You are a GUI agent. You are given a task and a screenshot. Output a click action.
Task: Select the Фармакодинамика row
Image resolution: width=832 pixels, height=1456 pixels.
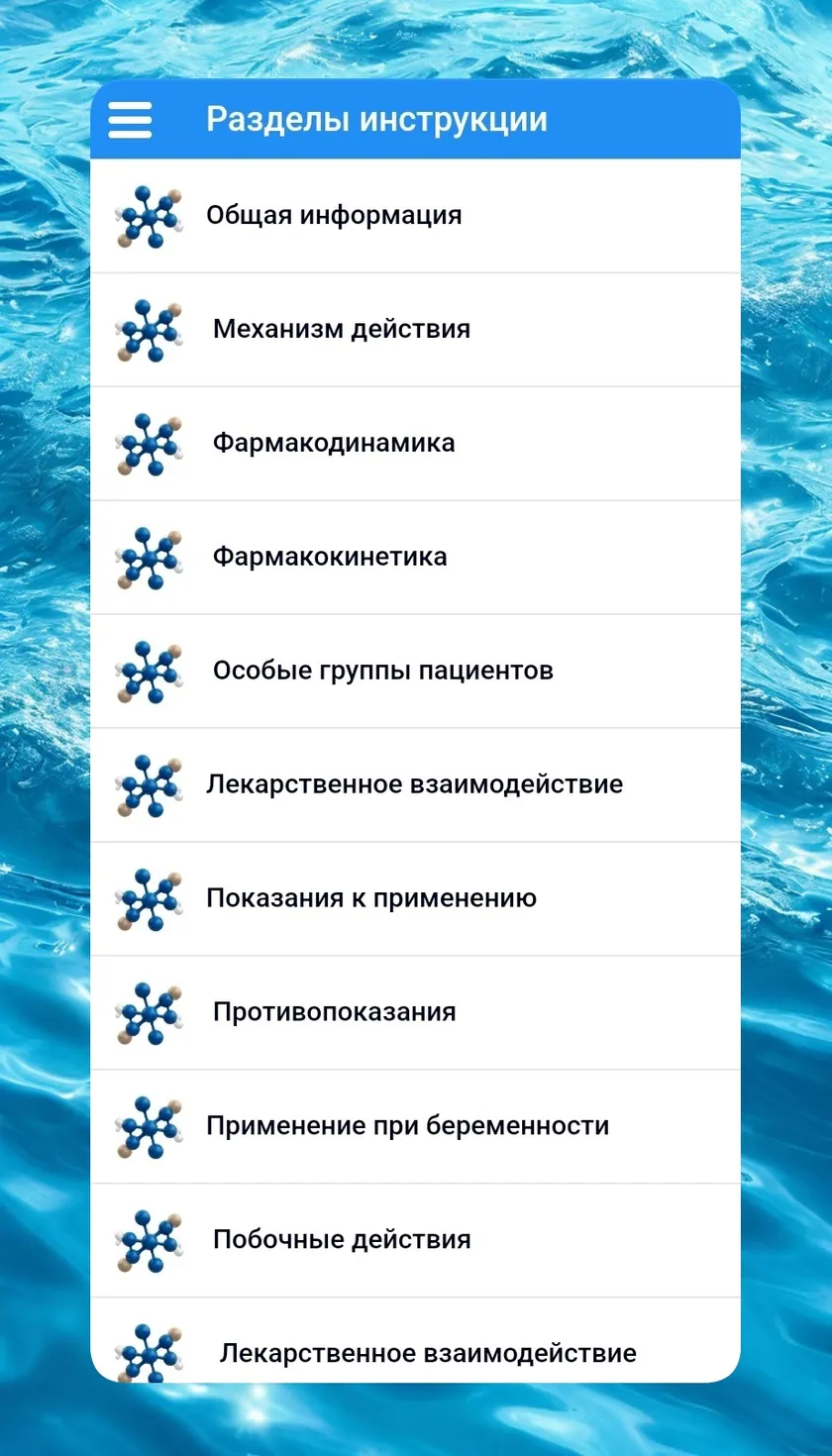pyautogui.click(x=415, y=444)
